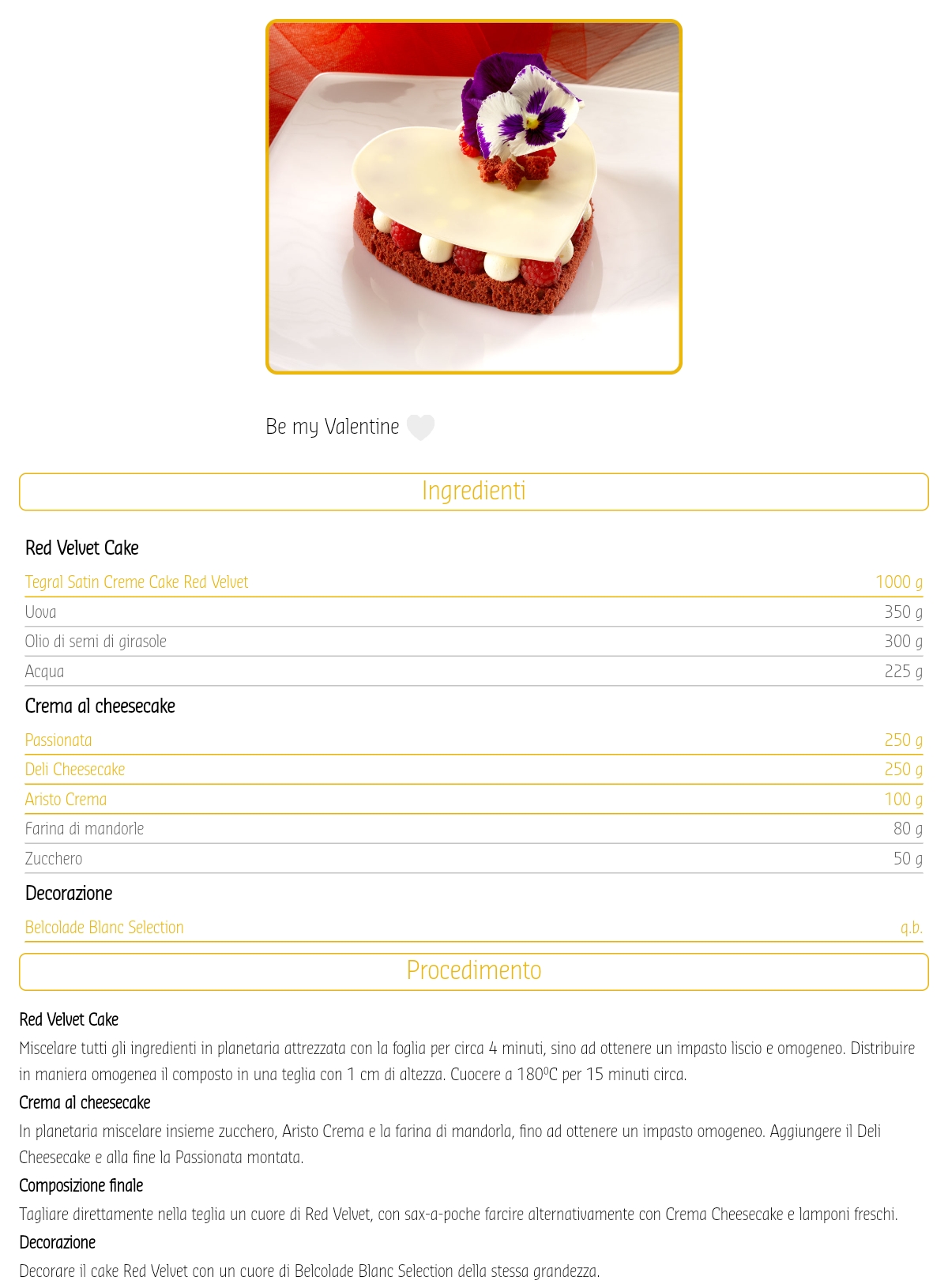Open the Passionata product link
This screenshot has width=948, height=1288.
tap(58, 740)
